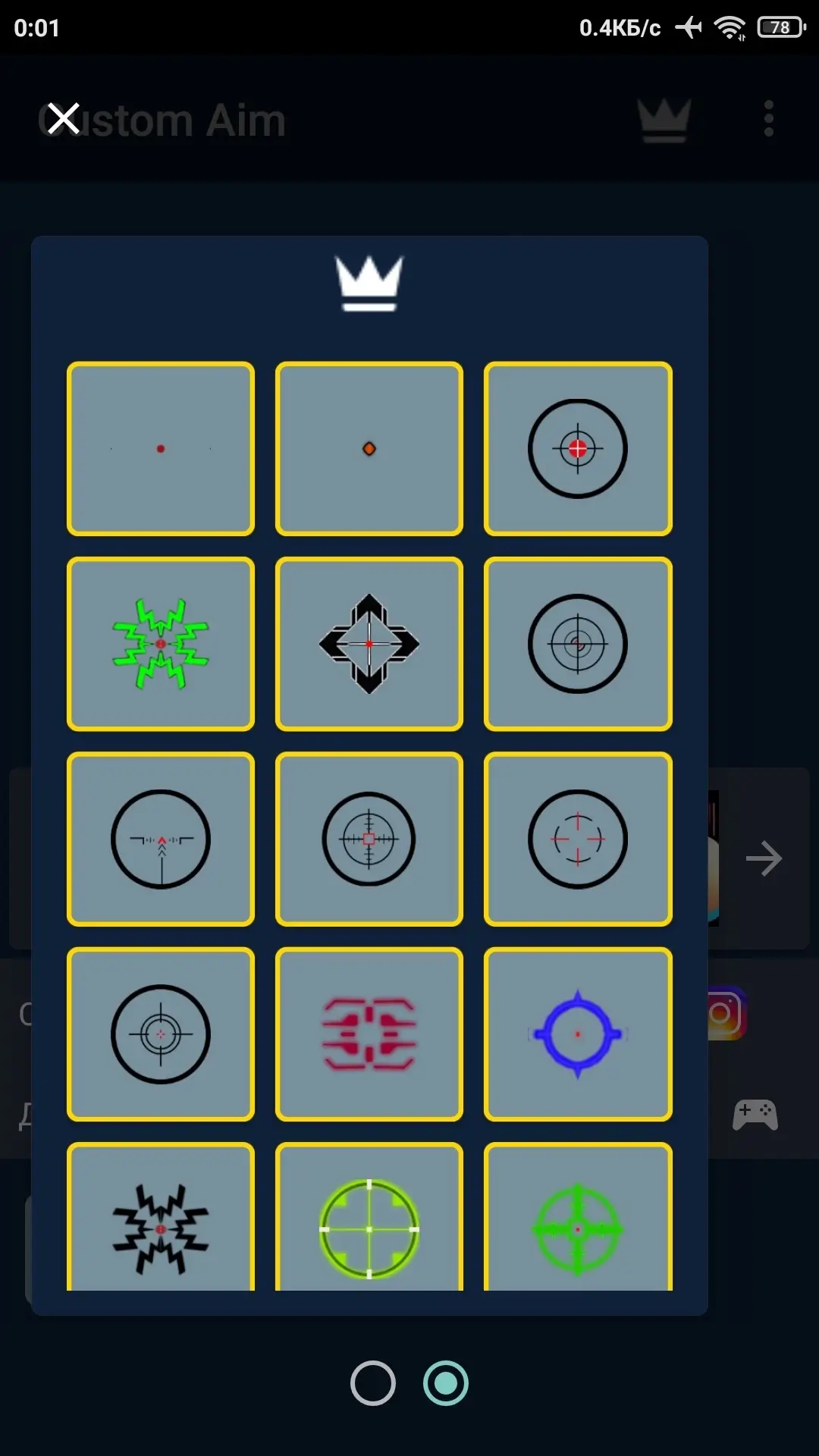Choose the sniper scope with red chevron
819x1456 pixels.
[161, 839]
